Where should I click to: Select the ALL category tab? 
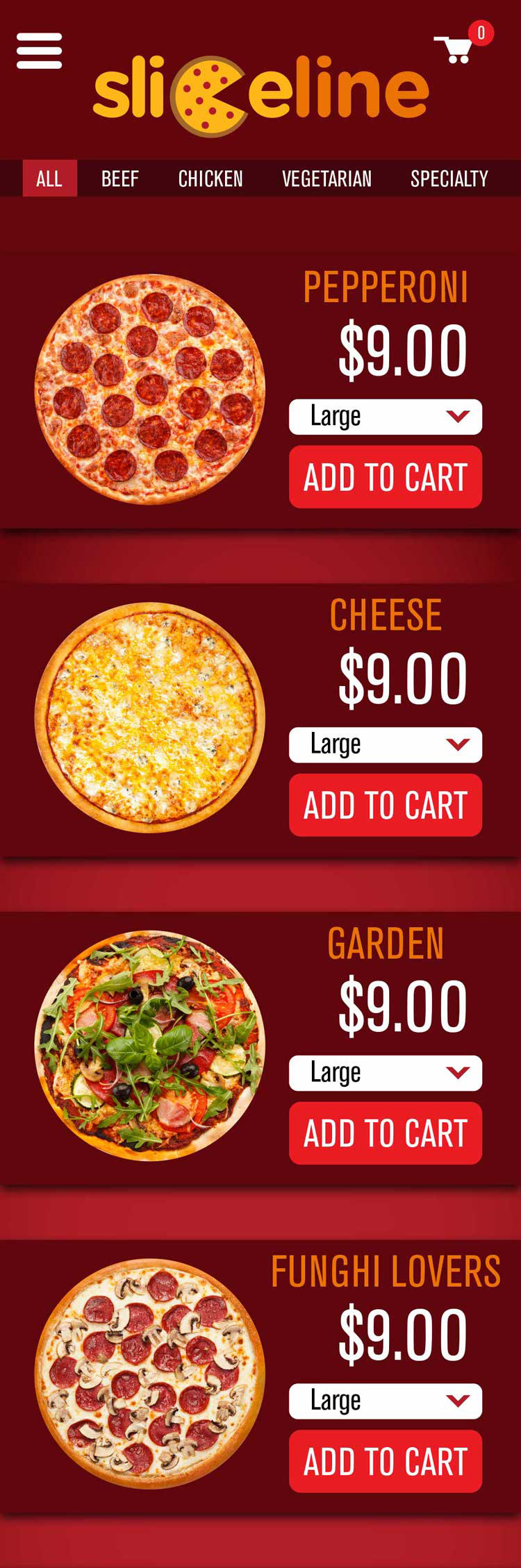[49, 178]
